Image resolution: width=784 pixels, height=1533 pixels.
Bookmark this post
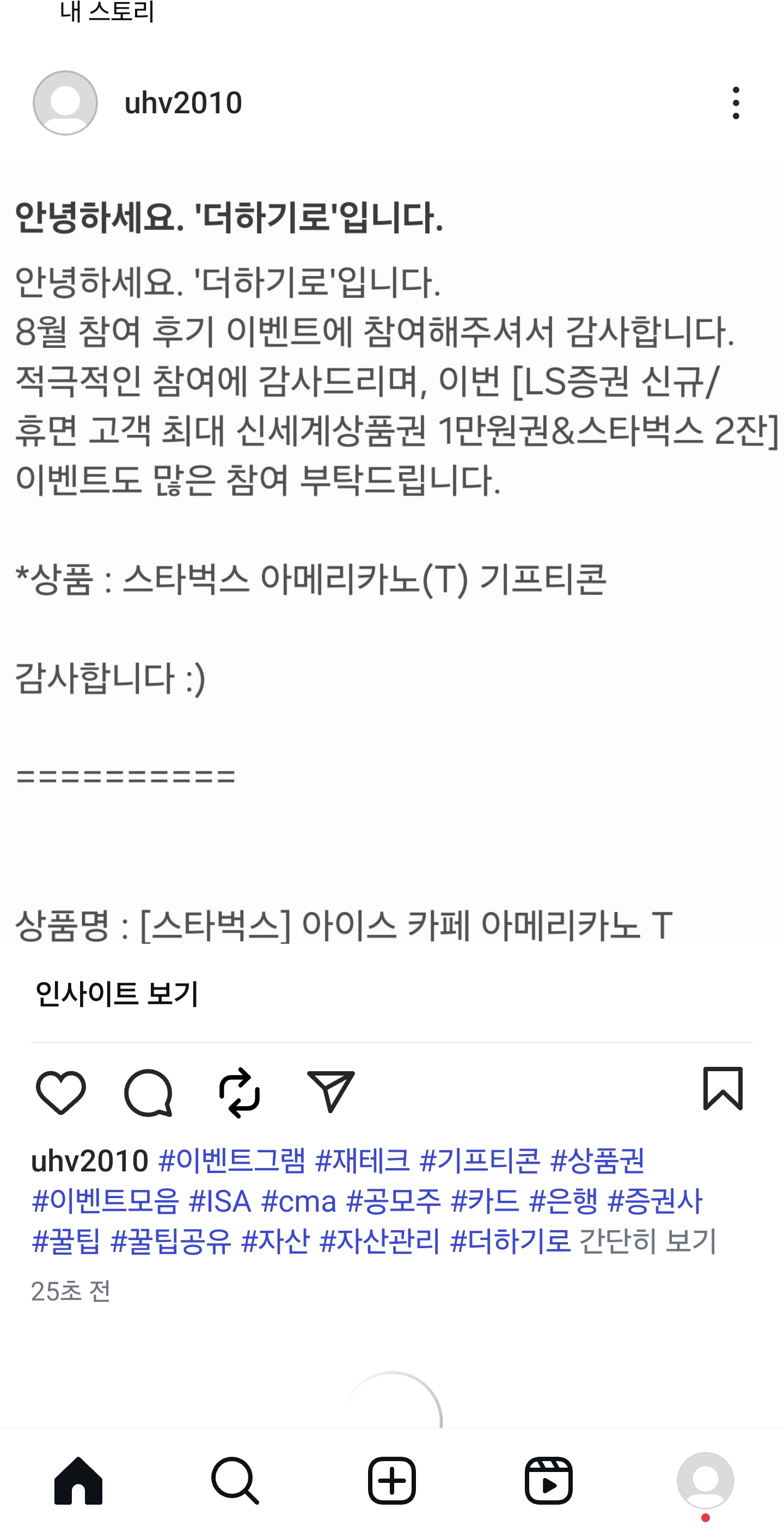click(x=722, y=1089)
